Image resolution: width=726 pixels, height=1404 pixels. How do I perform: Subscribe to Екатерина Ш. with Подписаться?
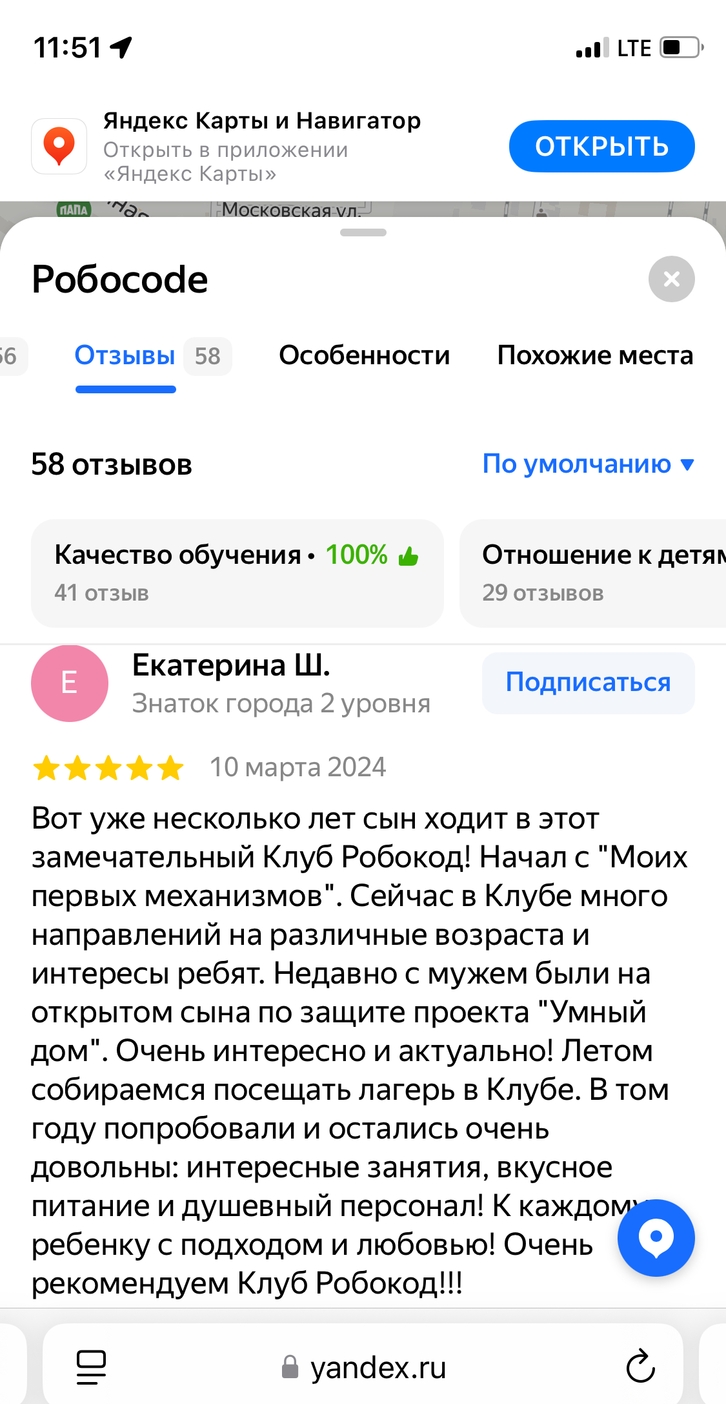tap(587, 683)
